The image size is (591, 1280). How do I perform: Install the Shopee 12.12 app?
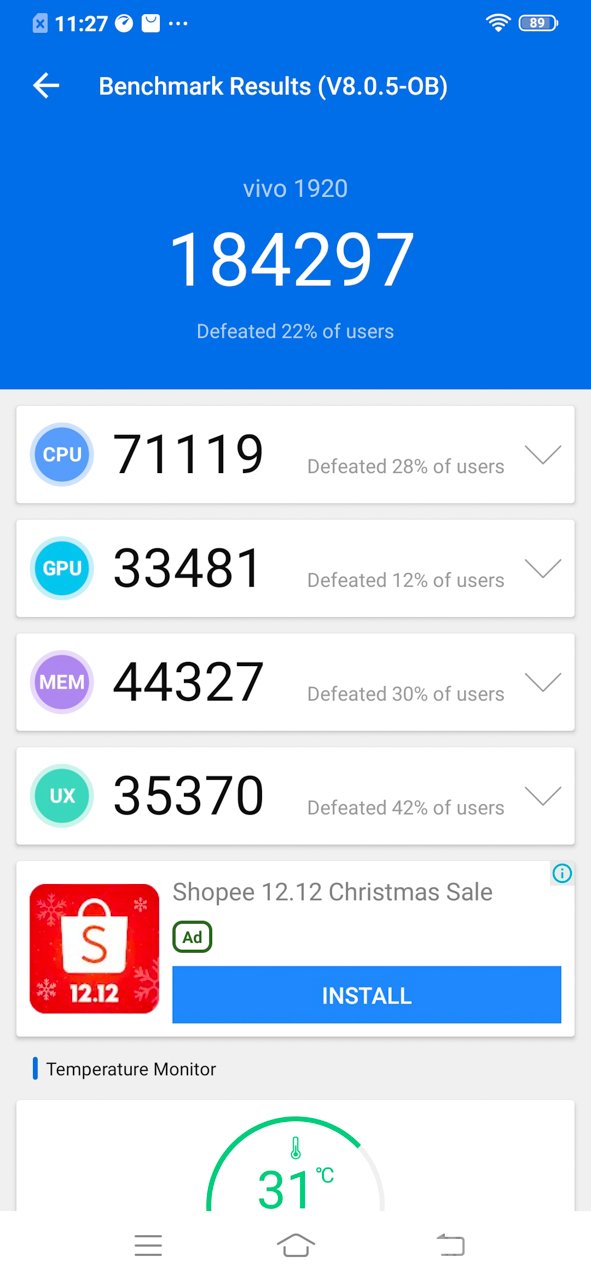click(366, 995)
